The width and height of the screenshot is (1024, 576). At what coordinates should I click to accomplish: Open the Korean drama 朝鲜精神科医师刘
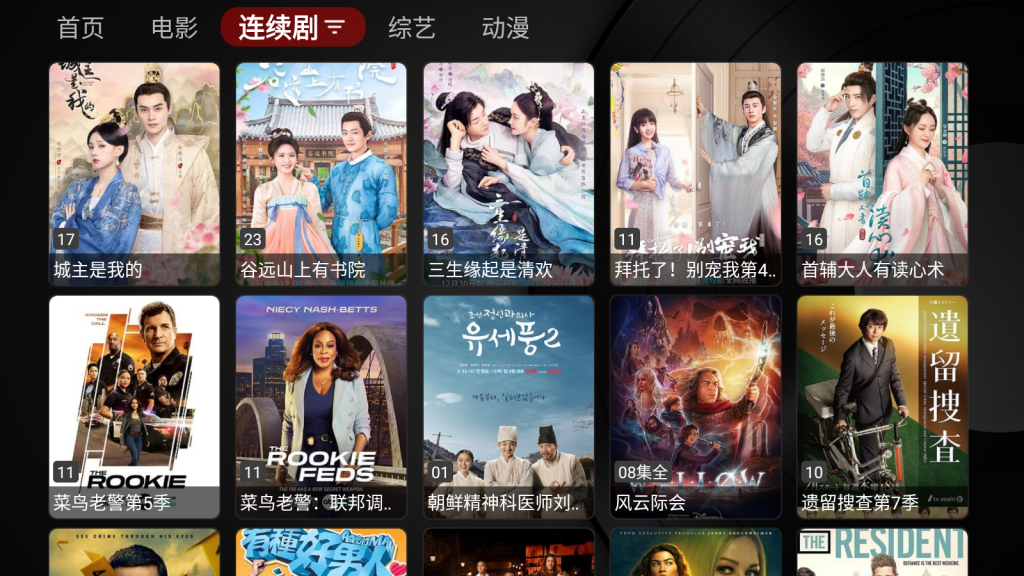click(508, 406)
